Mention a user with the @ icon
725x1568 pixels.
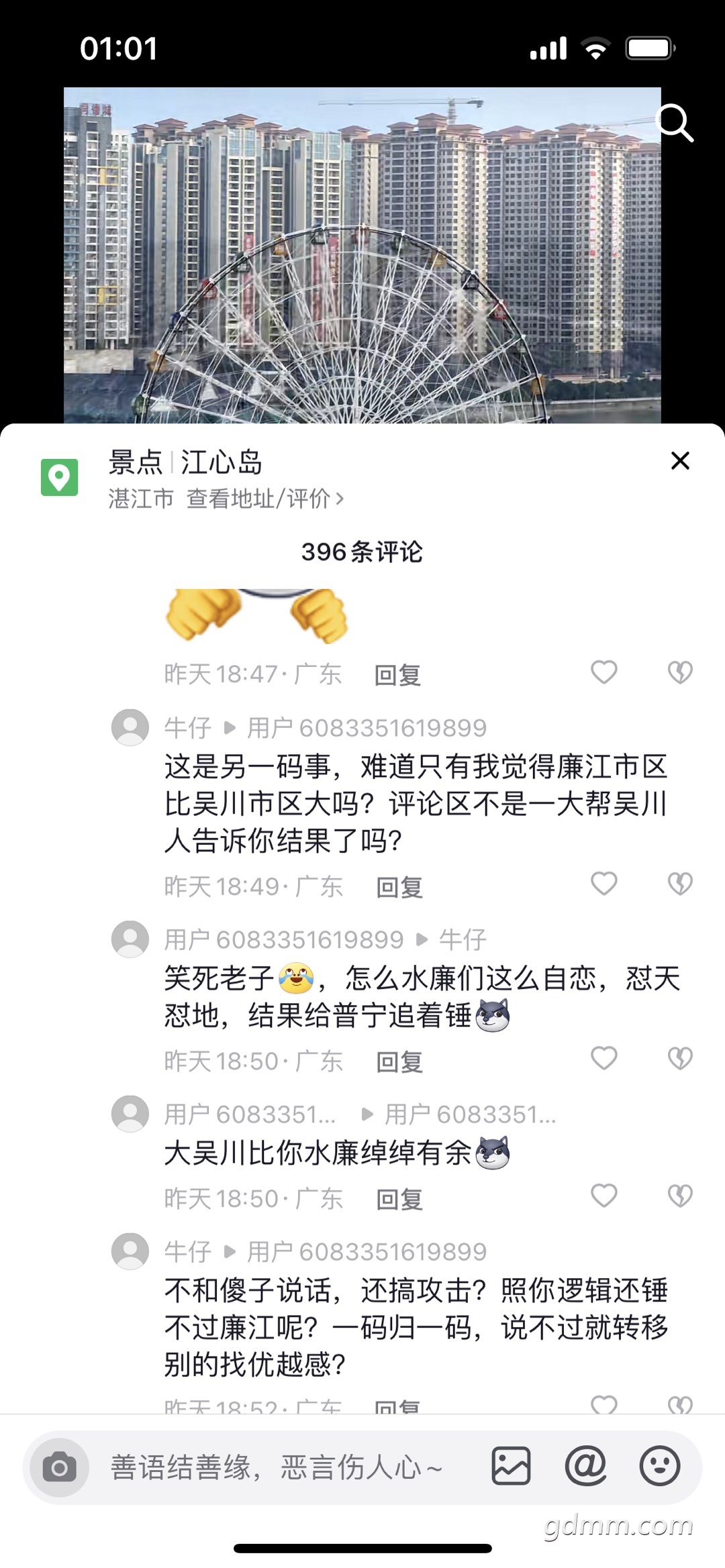point(585,1466)
